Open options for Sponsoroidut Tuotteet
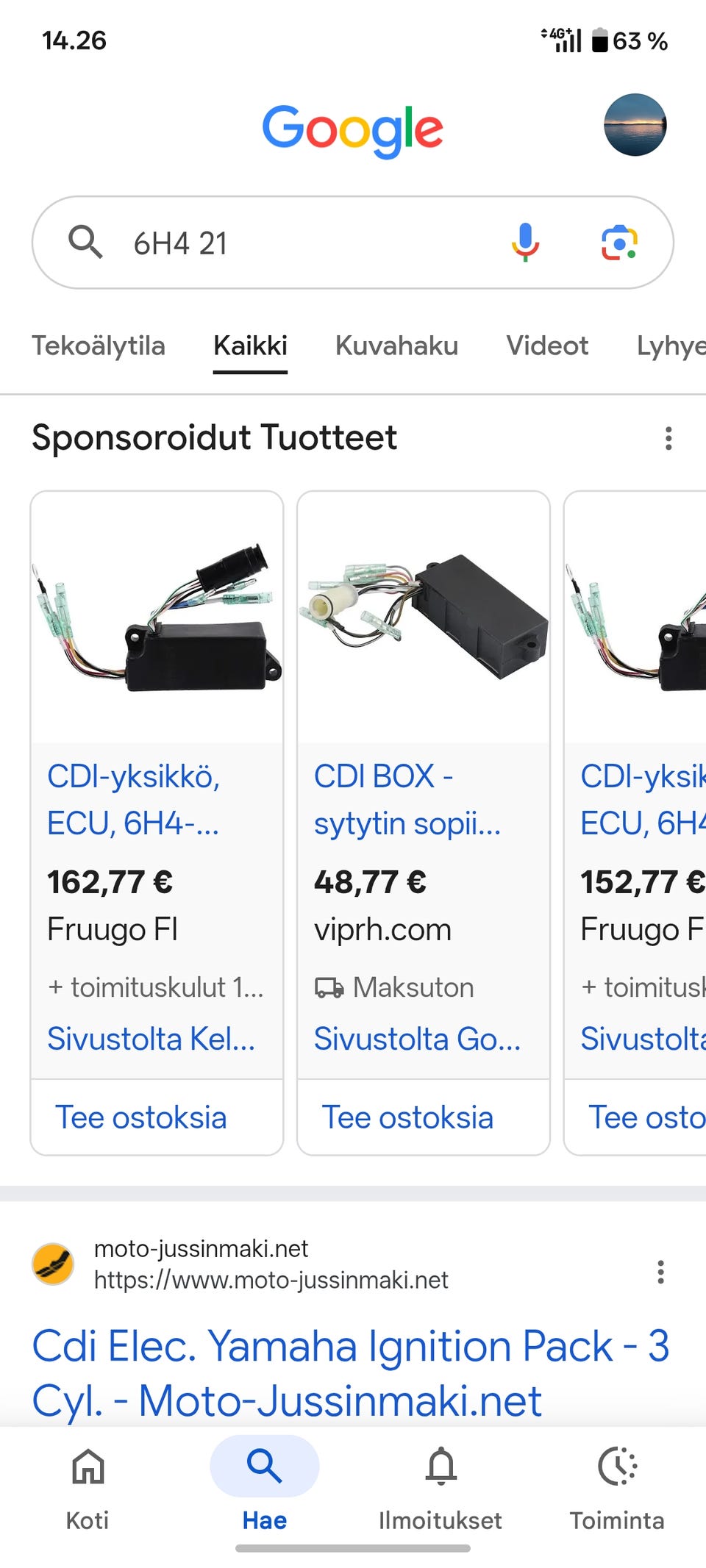This screenshot has height=1568, width=706. (x=668, y=438)
